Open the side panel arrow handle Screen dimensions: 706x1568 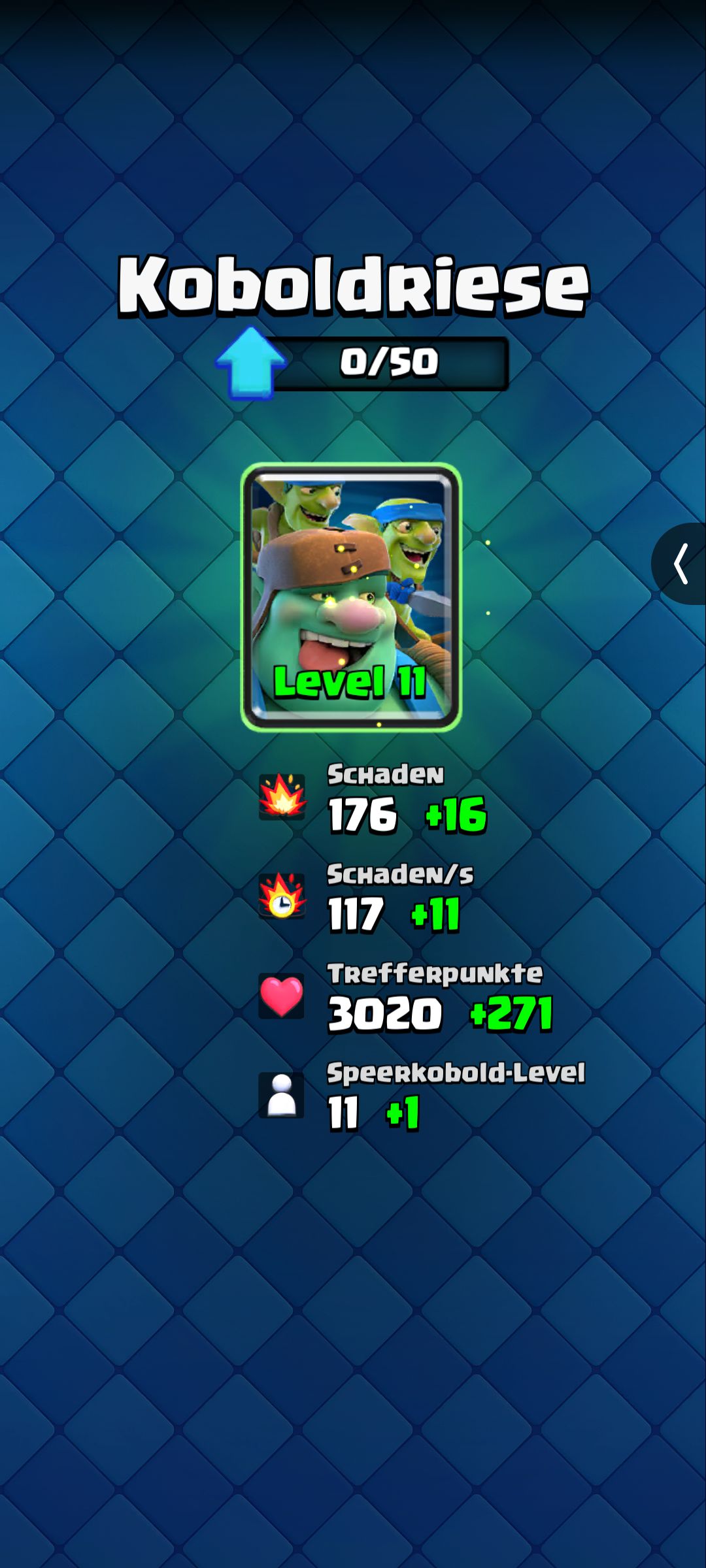tap(681, 563)
